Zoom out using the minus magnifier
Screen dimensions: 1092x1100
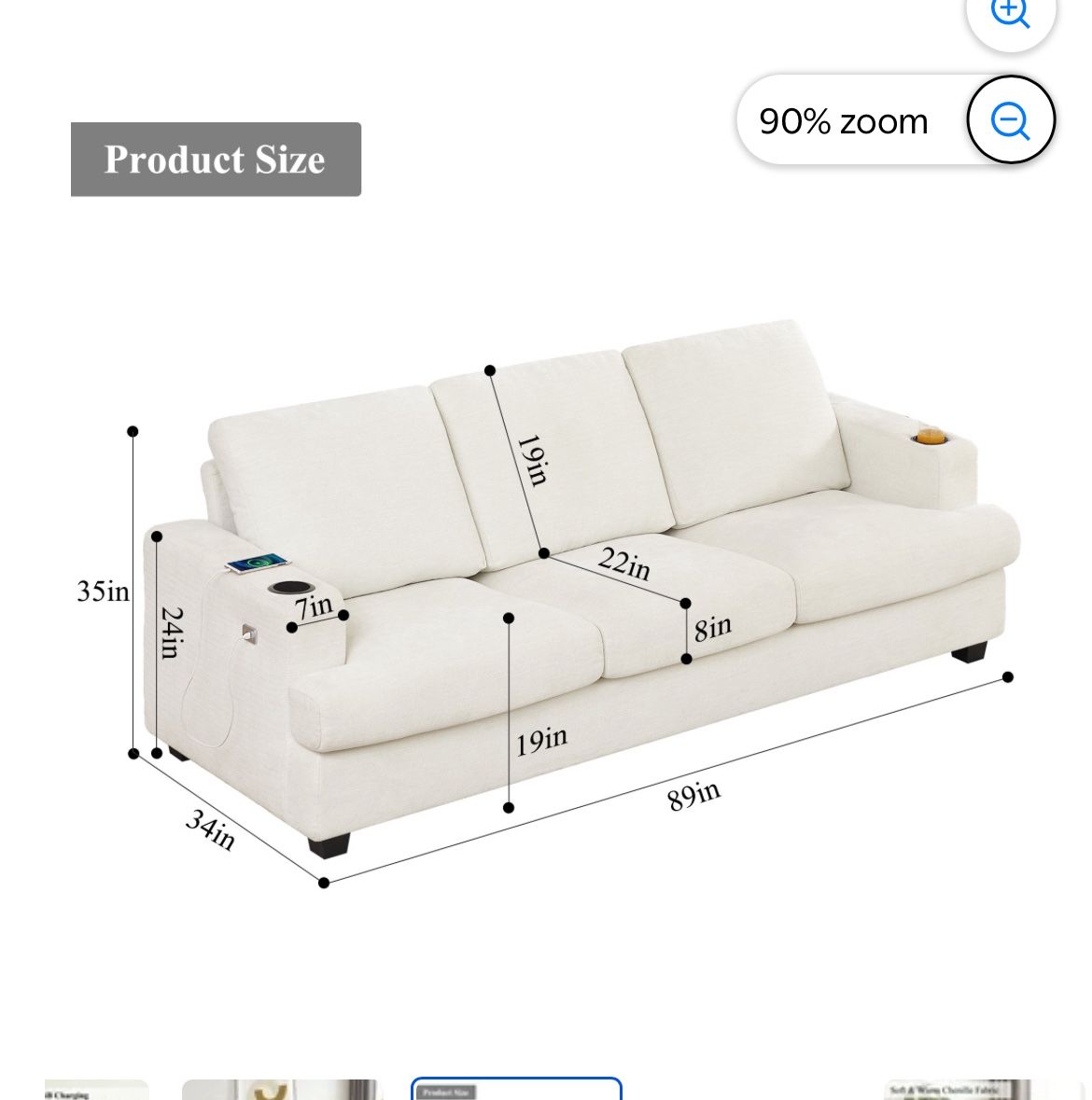[1010, 120]
